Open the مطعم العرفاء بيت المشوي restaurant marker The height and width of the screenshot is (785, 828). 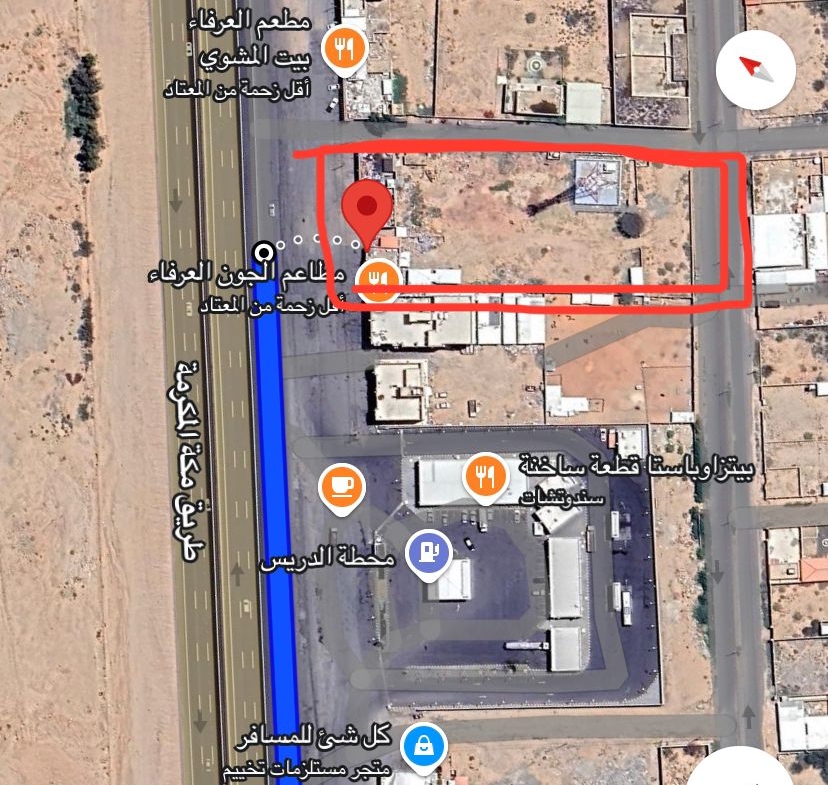345,48
